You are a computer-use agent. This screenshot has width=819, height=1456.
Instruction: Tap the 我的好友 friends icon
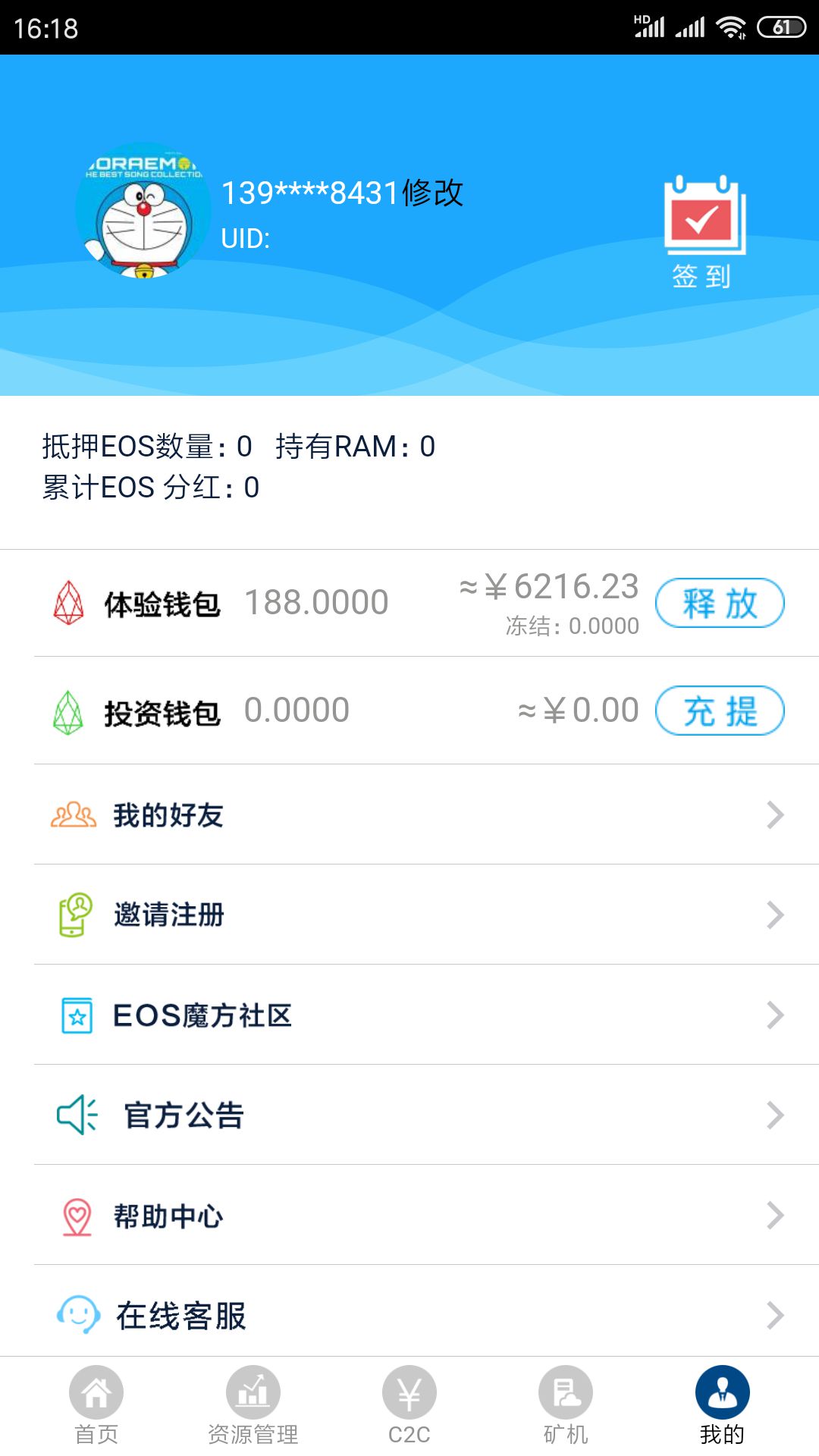click(72, 814)
